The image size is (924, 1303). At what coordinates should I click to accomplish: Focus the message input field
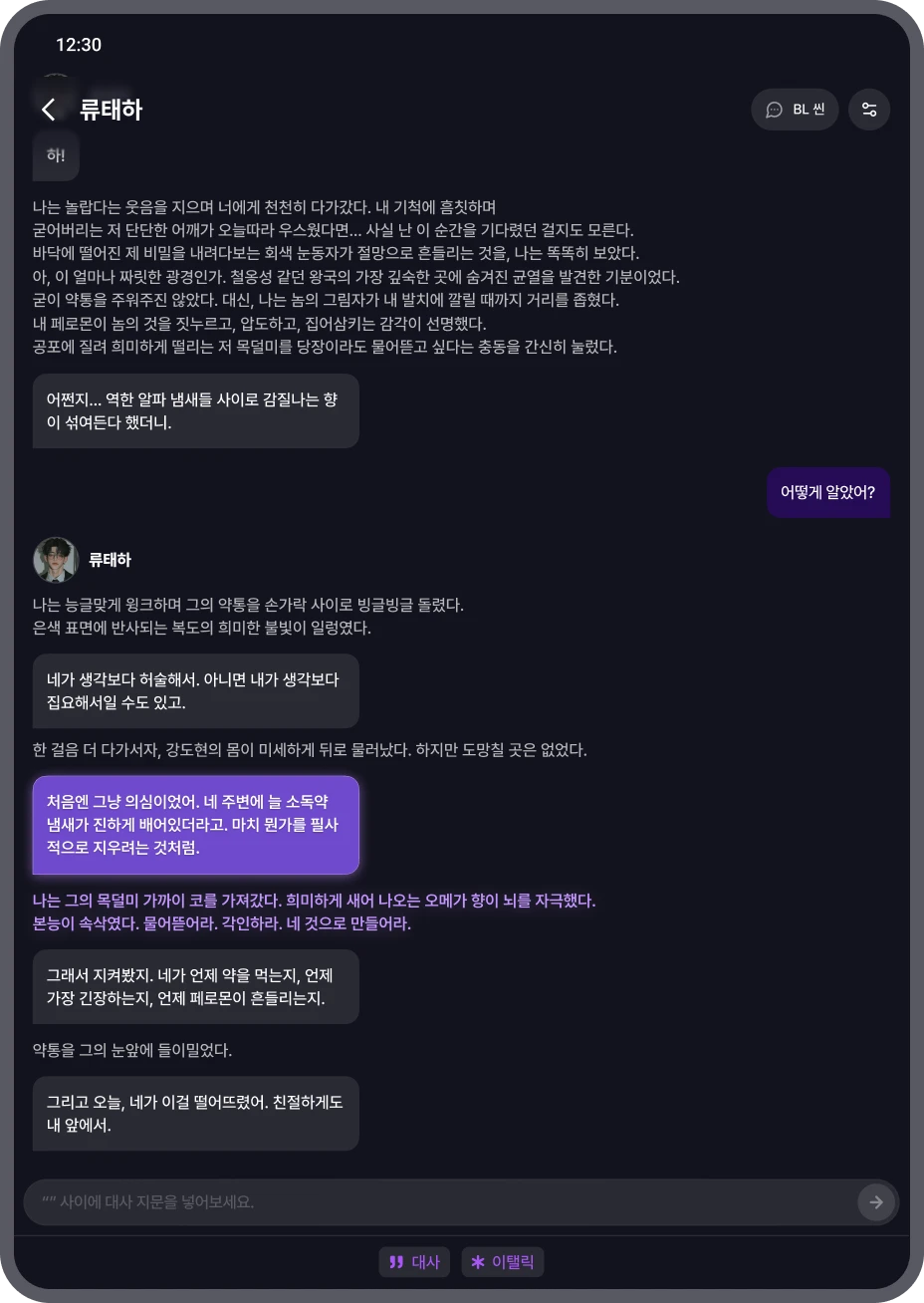[438, 1202]
